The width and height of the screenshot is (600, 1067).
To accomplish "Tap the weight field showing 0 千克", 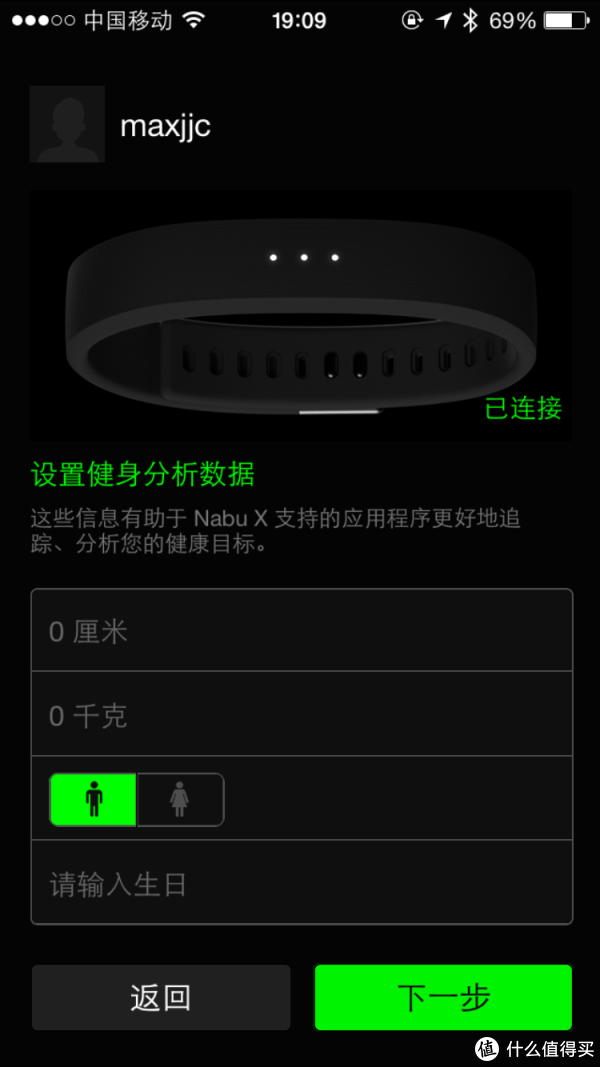I will 300,715.
